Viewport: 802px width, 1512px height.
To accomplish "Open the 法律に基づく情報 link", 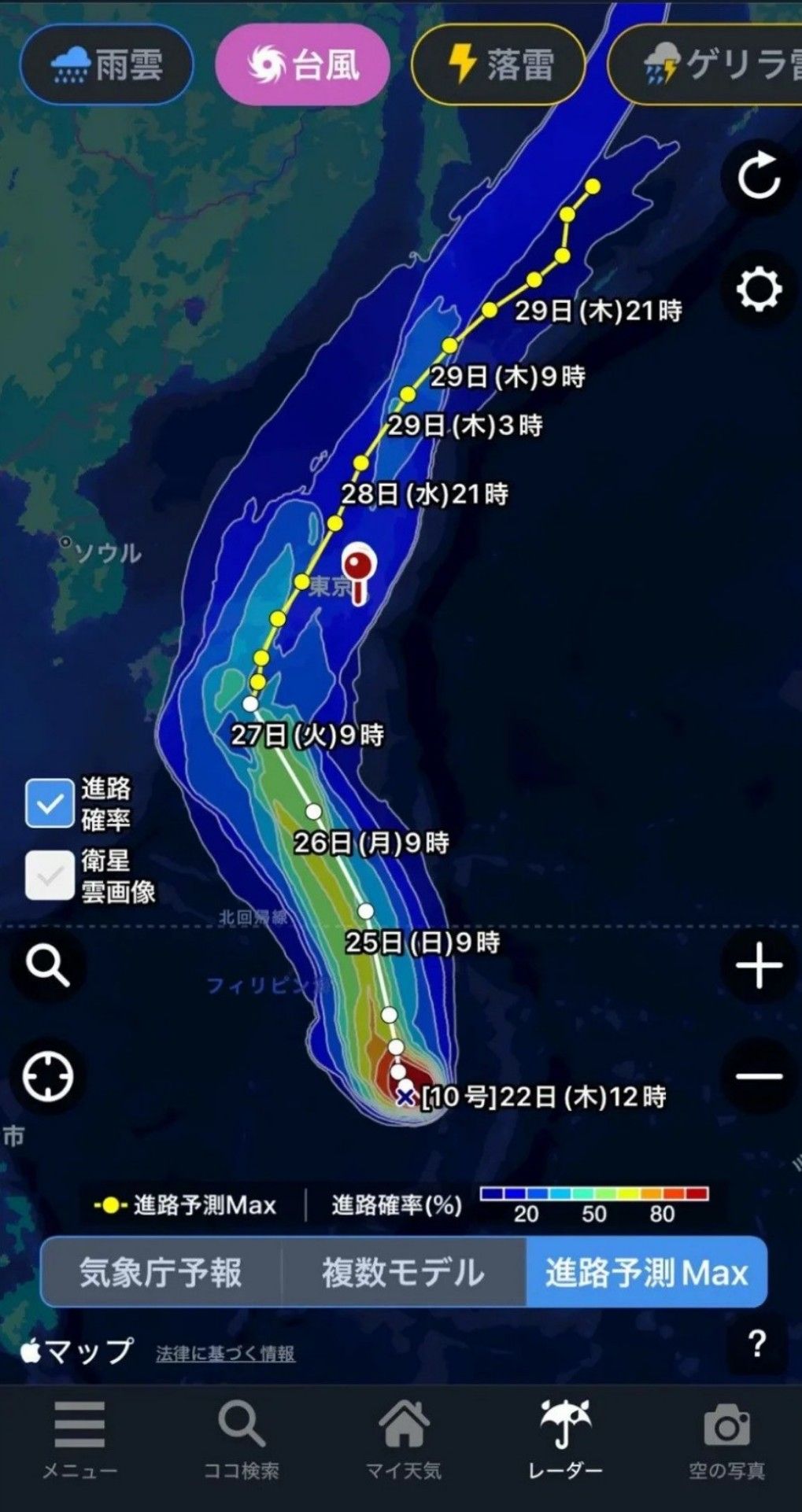I will [225, 1353].
